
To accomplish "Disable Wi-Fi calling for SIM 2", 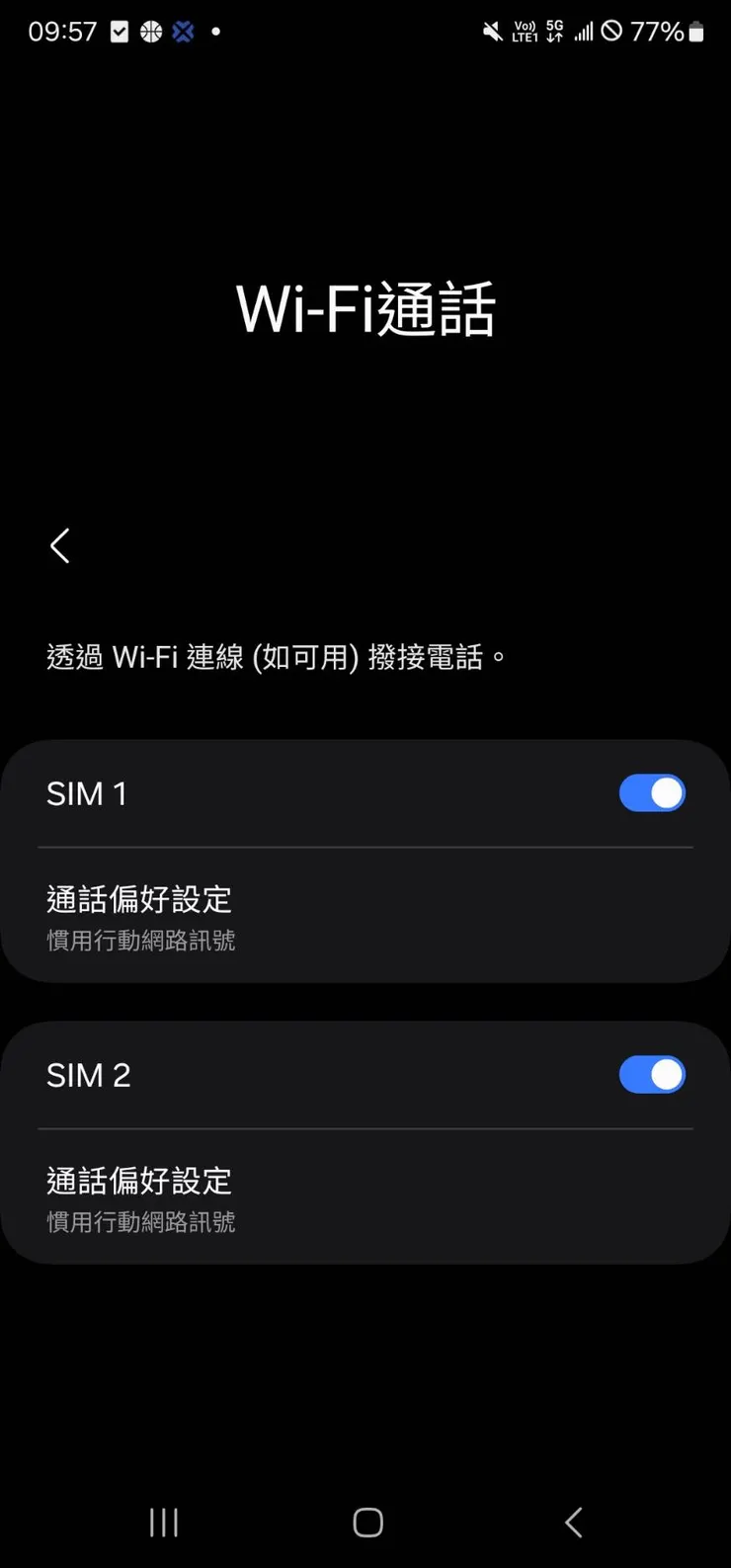I will click(653, 1075).
